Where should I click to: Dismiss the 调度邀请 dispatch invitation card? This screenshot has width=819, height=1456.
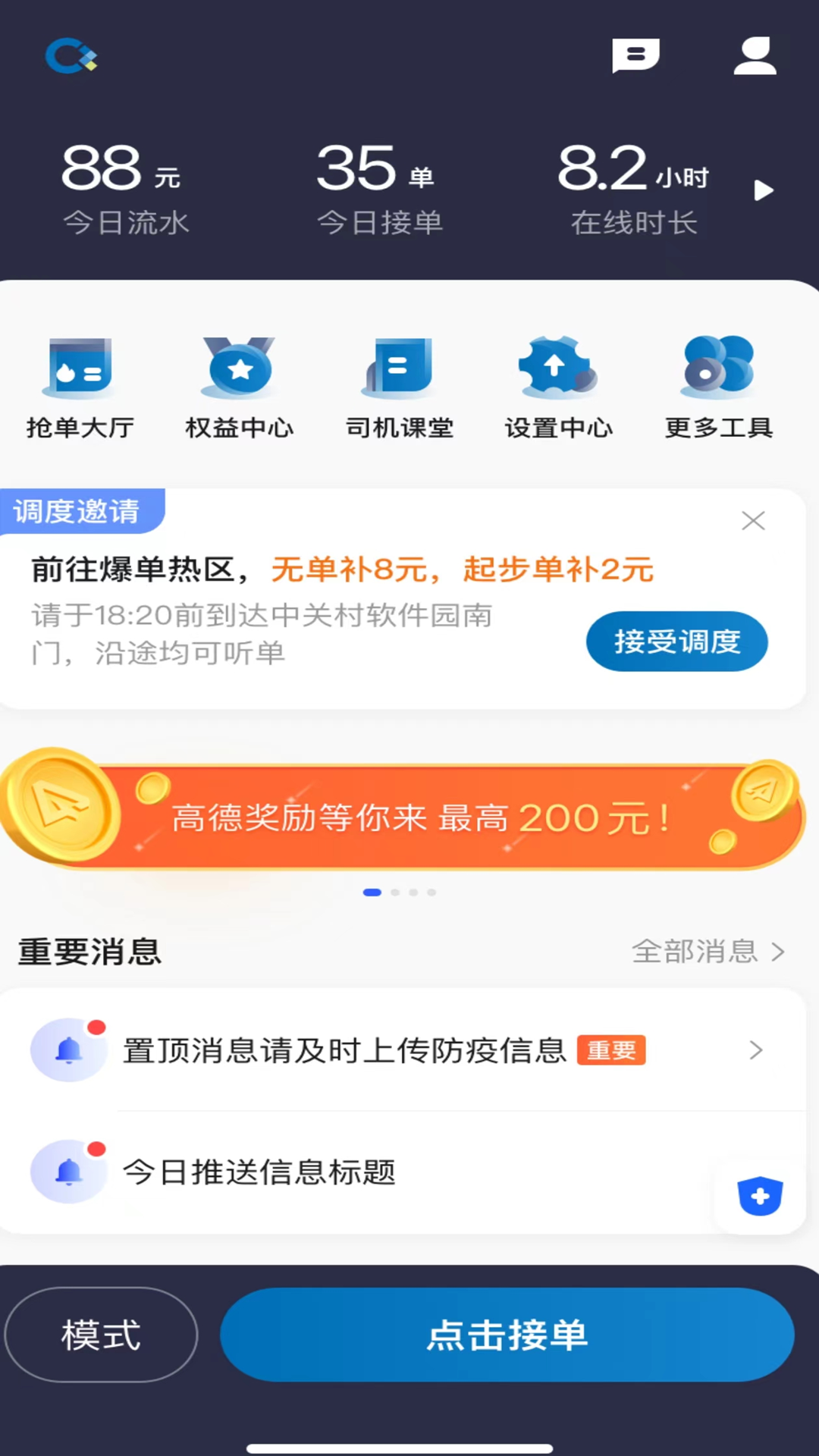(x=753, y=521)
